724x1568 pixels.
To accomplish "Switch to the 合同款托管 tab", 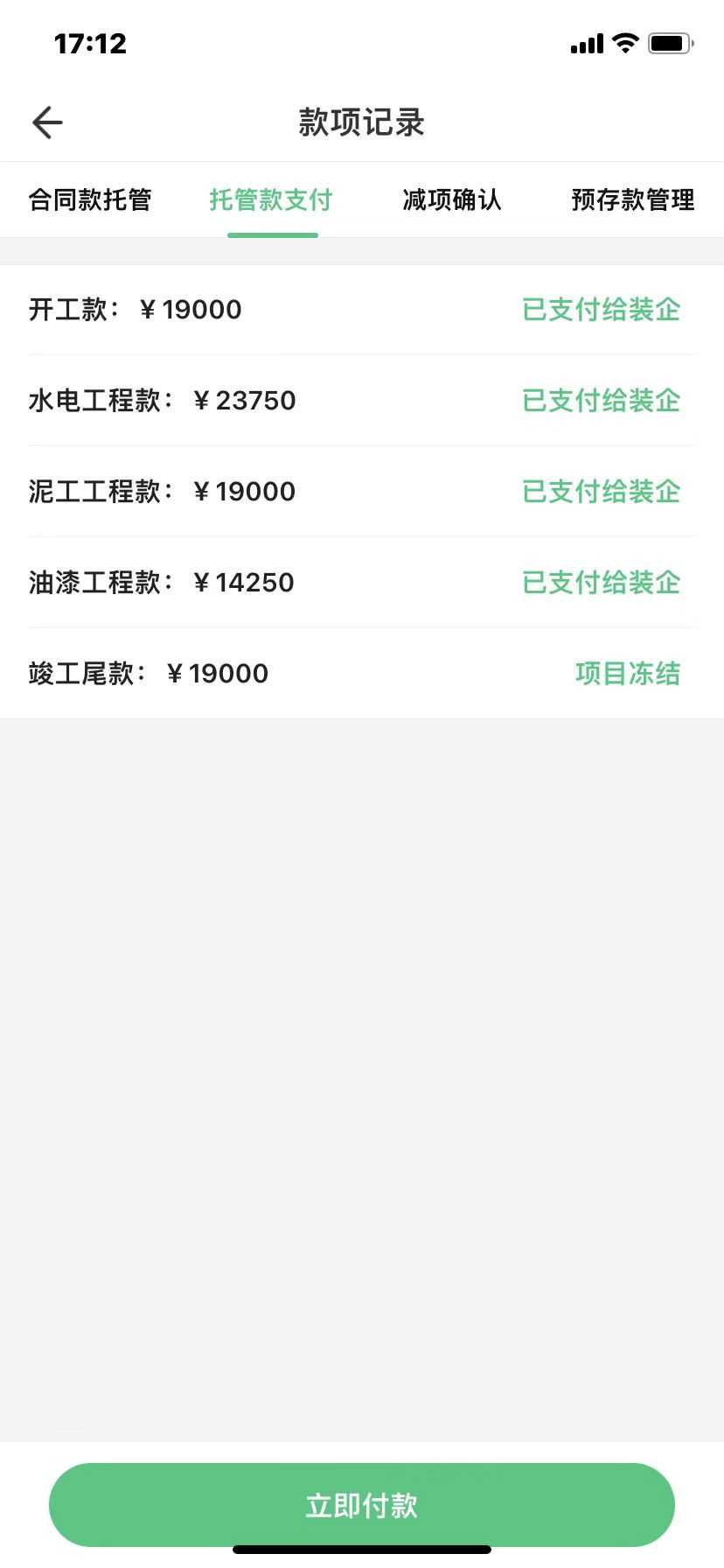I will click(90, 200).
